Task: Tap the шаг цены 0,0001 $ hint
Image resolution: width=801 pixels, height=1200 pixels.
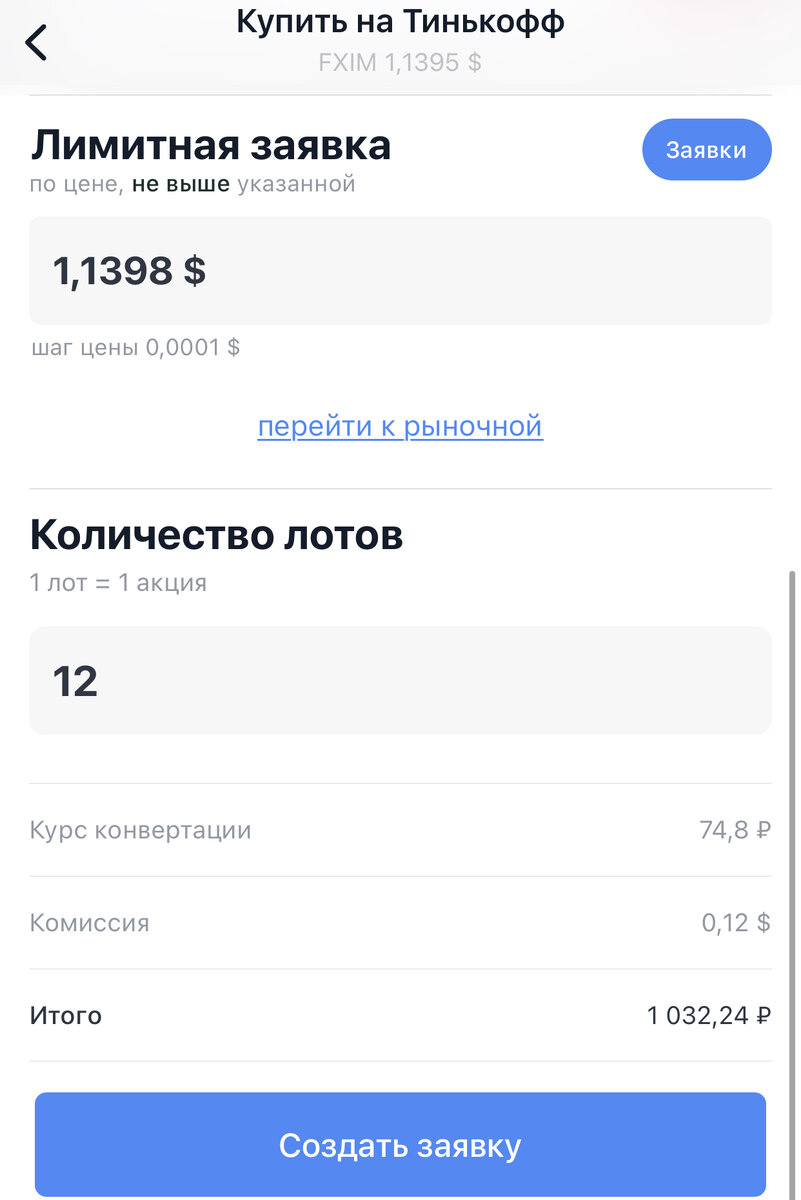Action: click(136, 347)
